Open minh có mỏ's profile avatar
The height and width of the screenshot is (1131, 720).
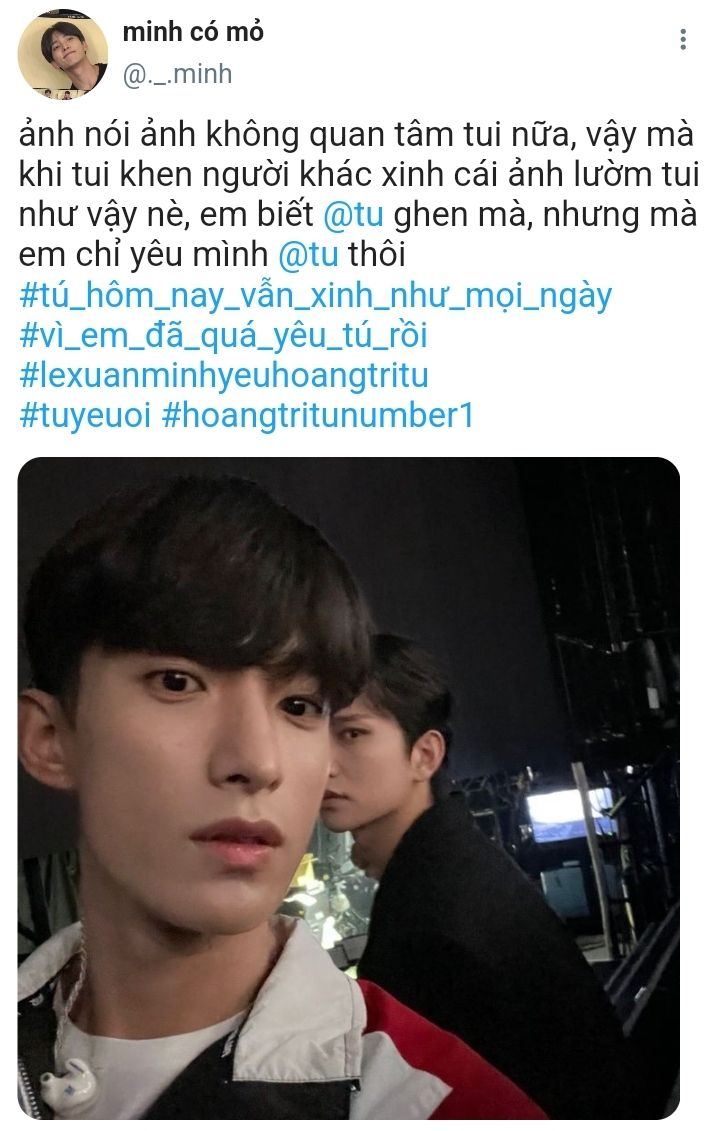point(63,54)
